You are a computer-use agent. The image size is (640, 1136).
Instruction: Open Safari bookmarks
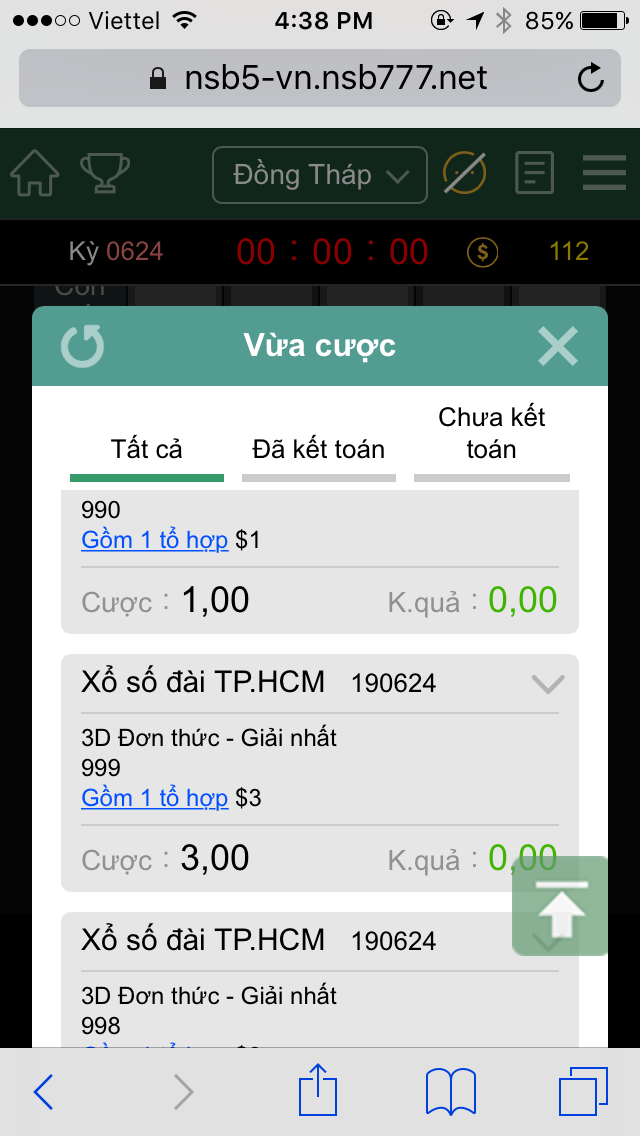point(450,1092)
